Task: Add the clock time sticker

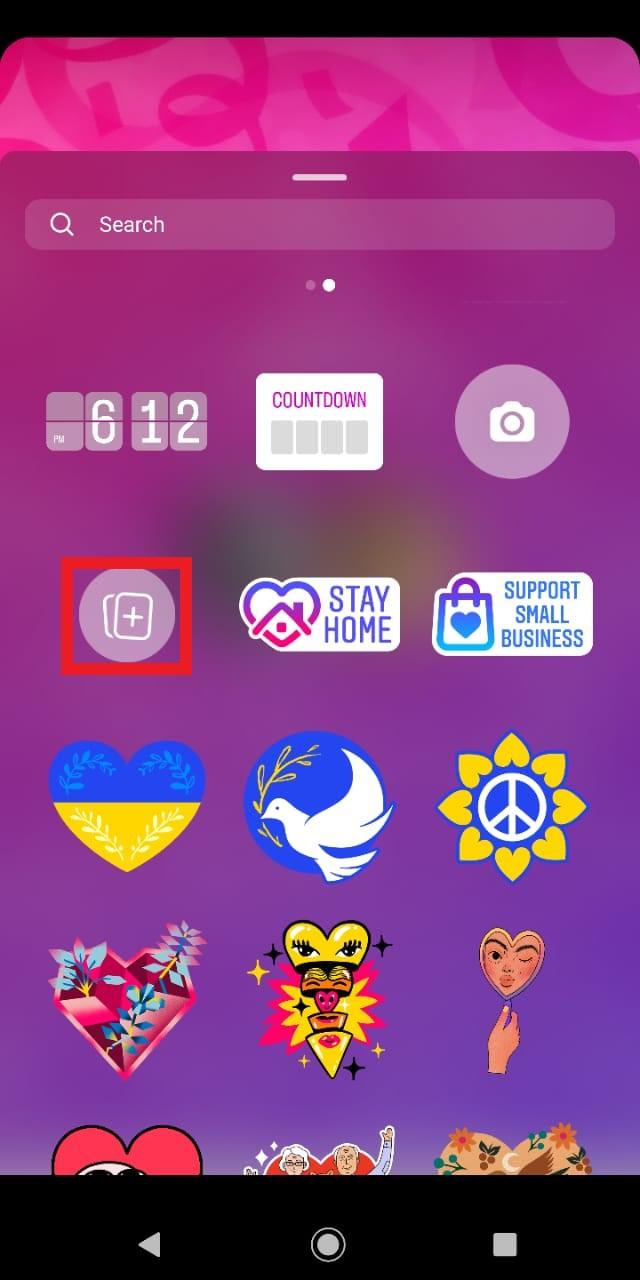Action: point(127,422)
